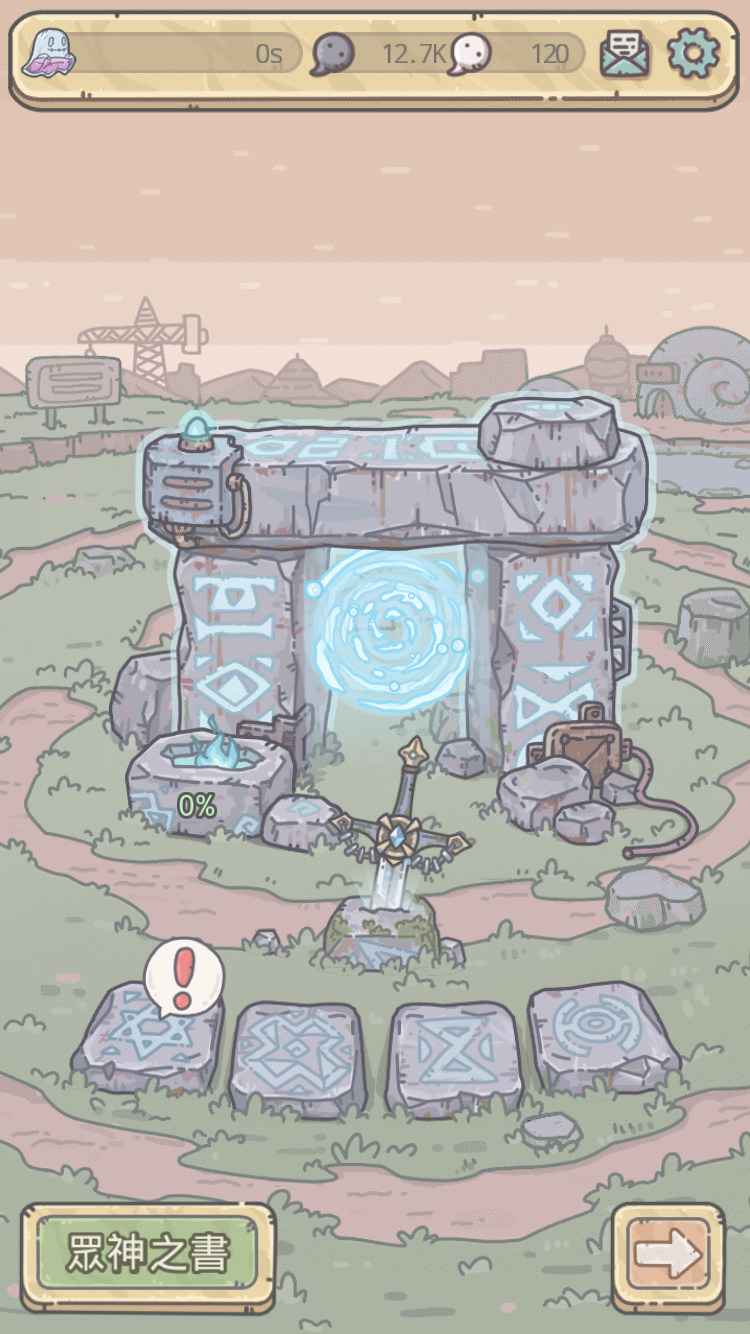Open the settings gear
750x1334 pixels.
tap(692, 53)
